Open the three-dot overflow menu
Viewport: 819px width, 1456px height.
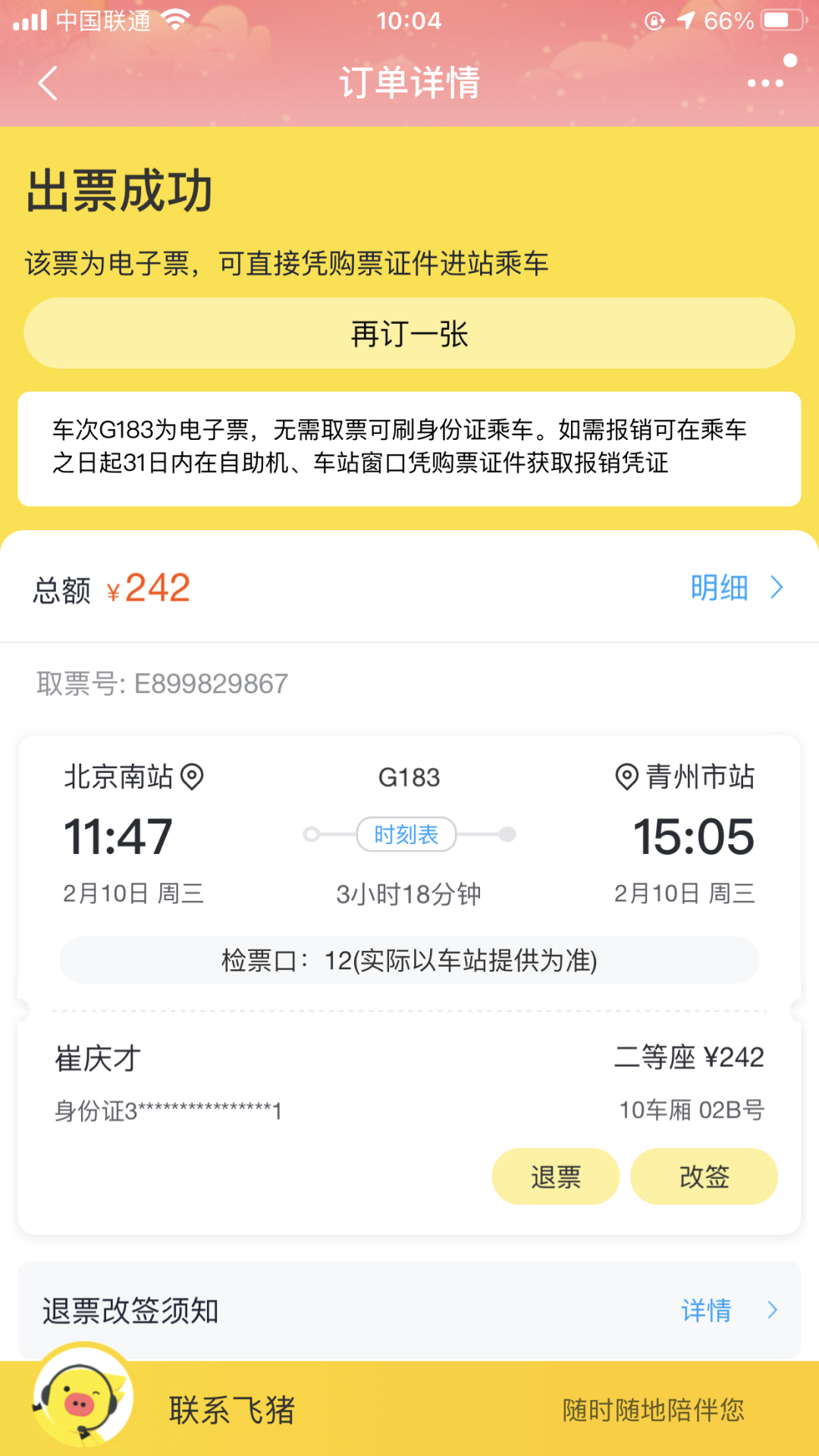(x=765, y=83)
